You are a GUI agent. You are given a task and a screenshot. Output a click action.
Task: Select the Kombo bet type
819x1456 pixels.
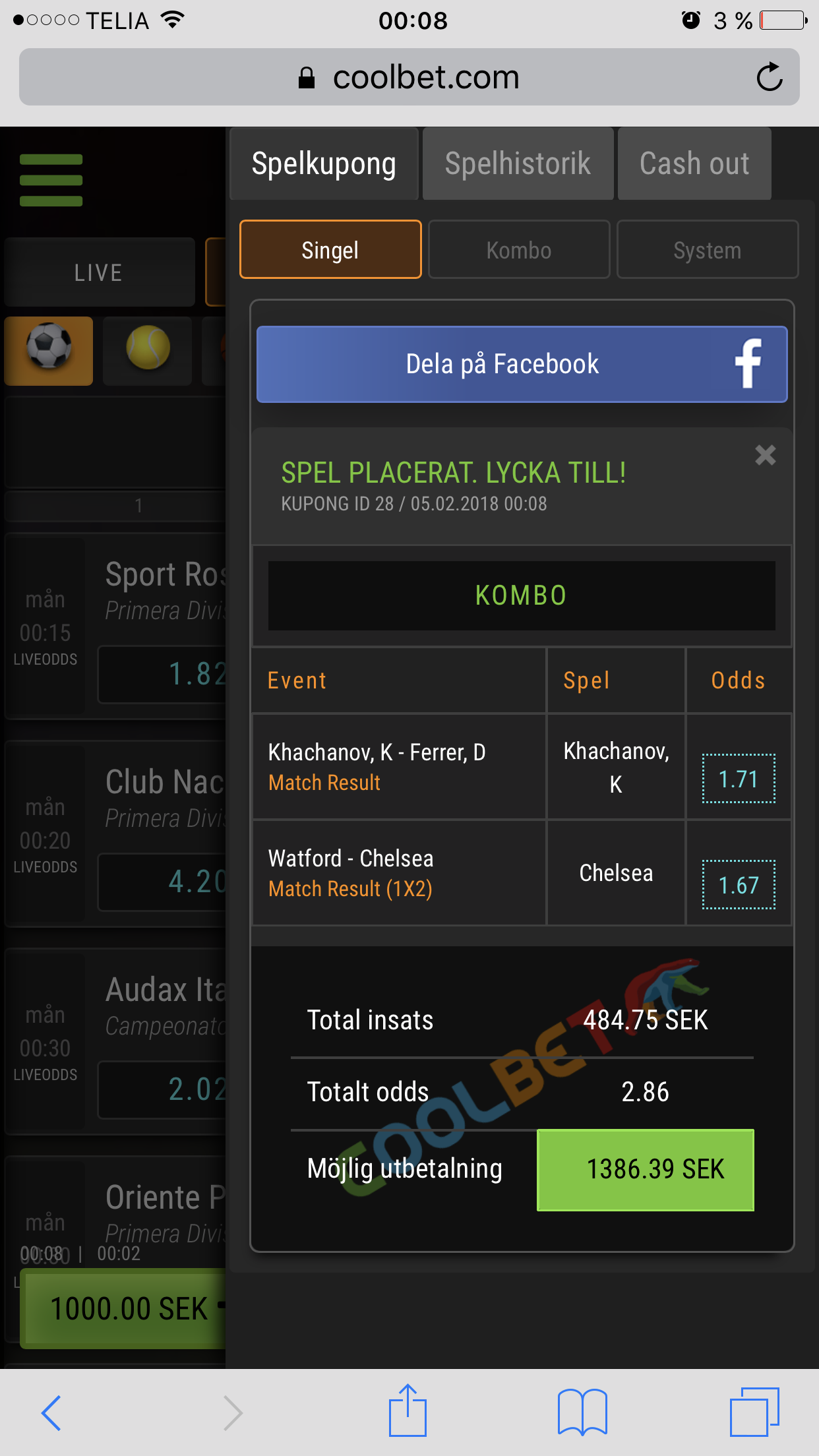519,250
